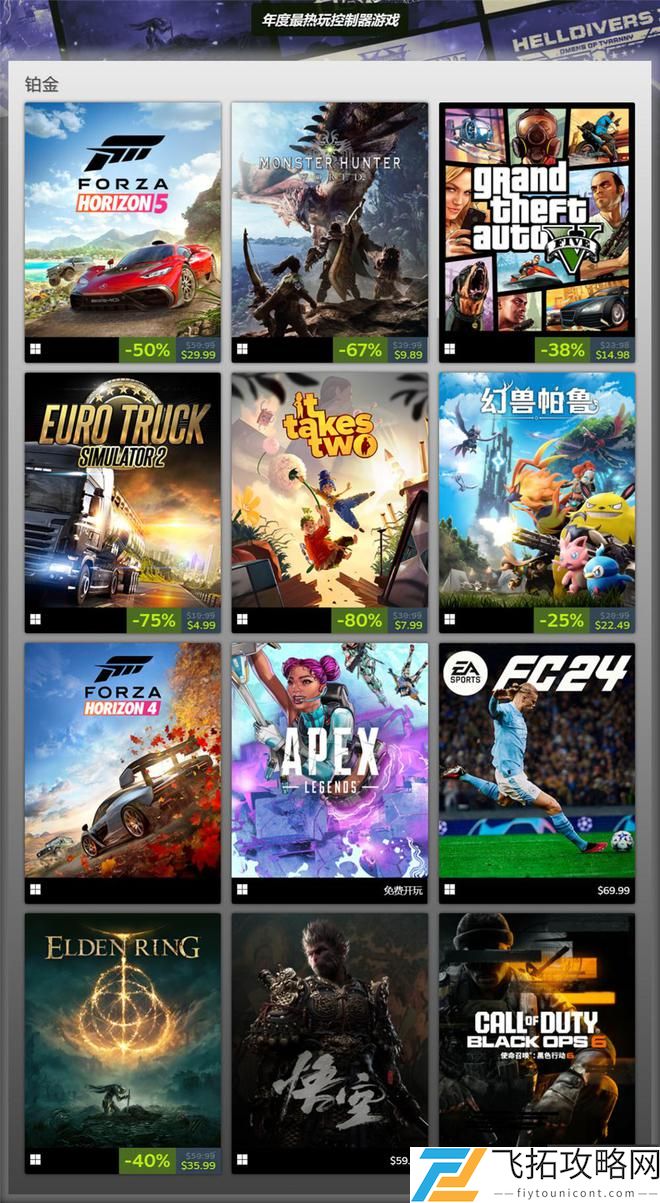Open the EA Sports FC24 tile

(x=537, y=760)
